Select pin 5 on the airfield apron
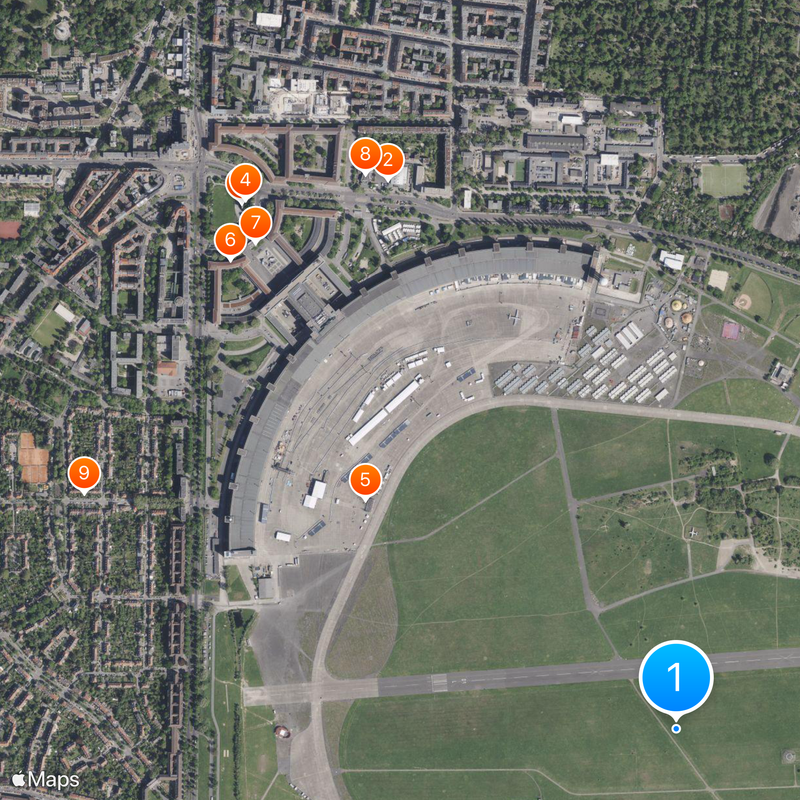This screenshot has width=800, height=800. [365, 479]
